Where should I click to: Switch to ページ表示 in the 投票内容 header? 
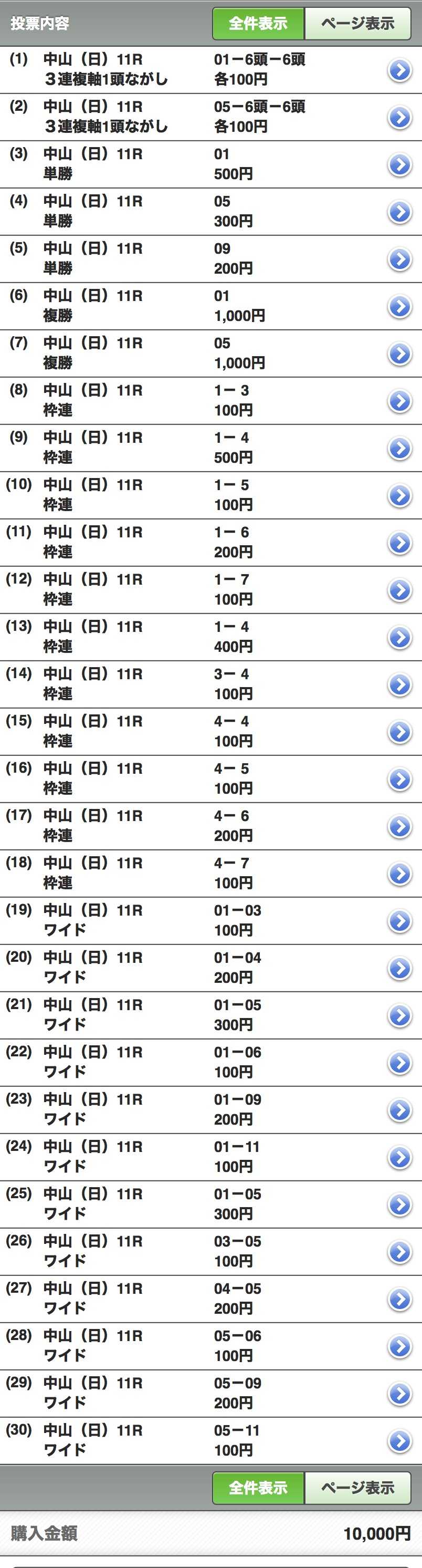[357, 24]
